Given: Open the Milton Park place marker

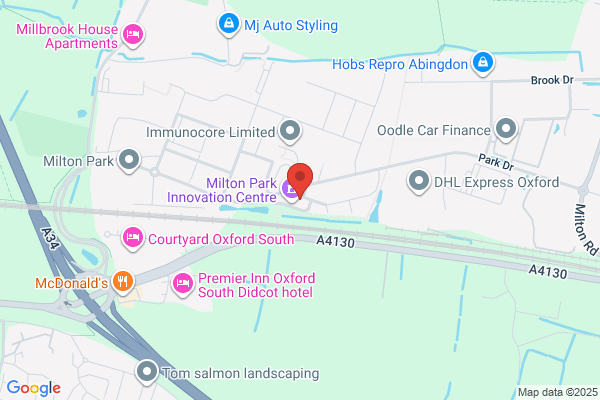Looking at the screenshot, I should pyautogui.click(x=129, y=160).
